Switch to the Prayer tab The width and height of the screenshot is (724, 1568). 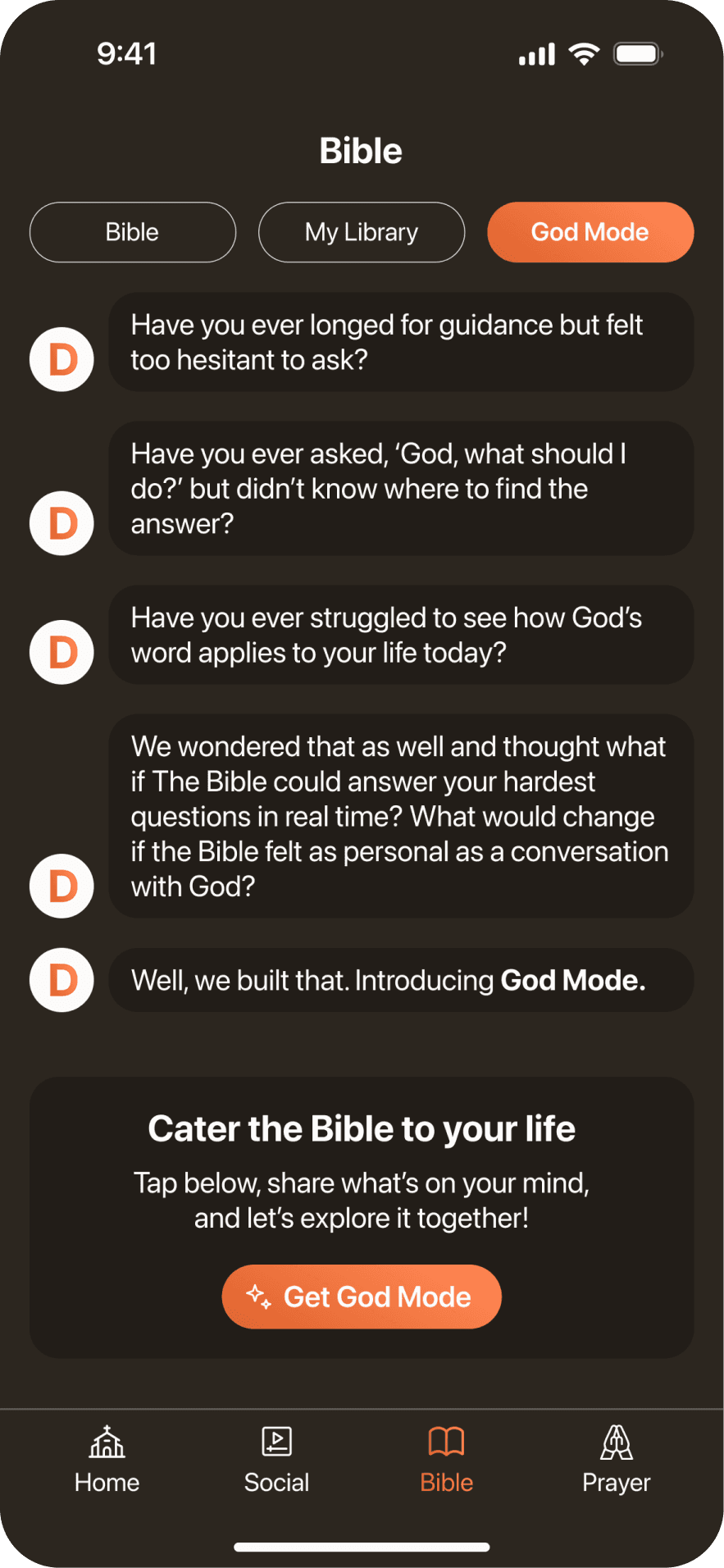(x=617, y=1460)
